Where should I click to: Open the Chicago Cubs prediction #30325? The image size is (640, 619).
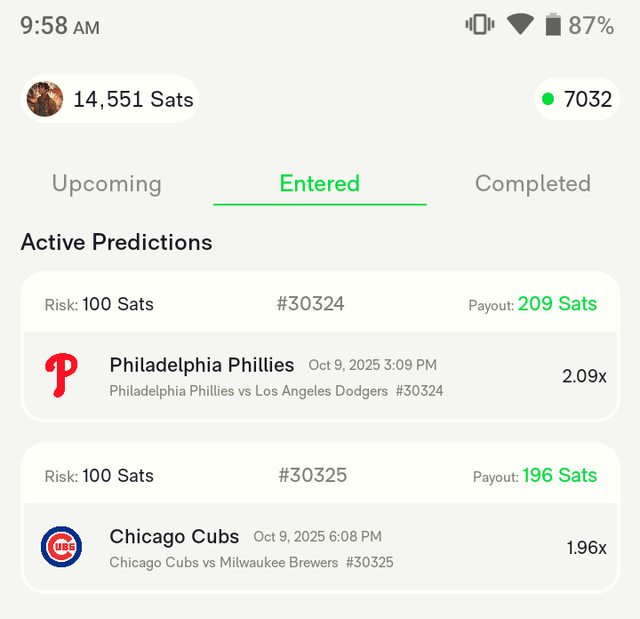click(320, 547)
